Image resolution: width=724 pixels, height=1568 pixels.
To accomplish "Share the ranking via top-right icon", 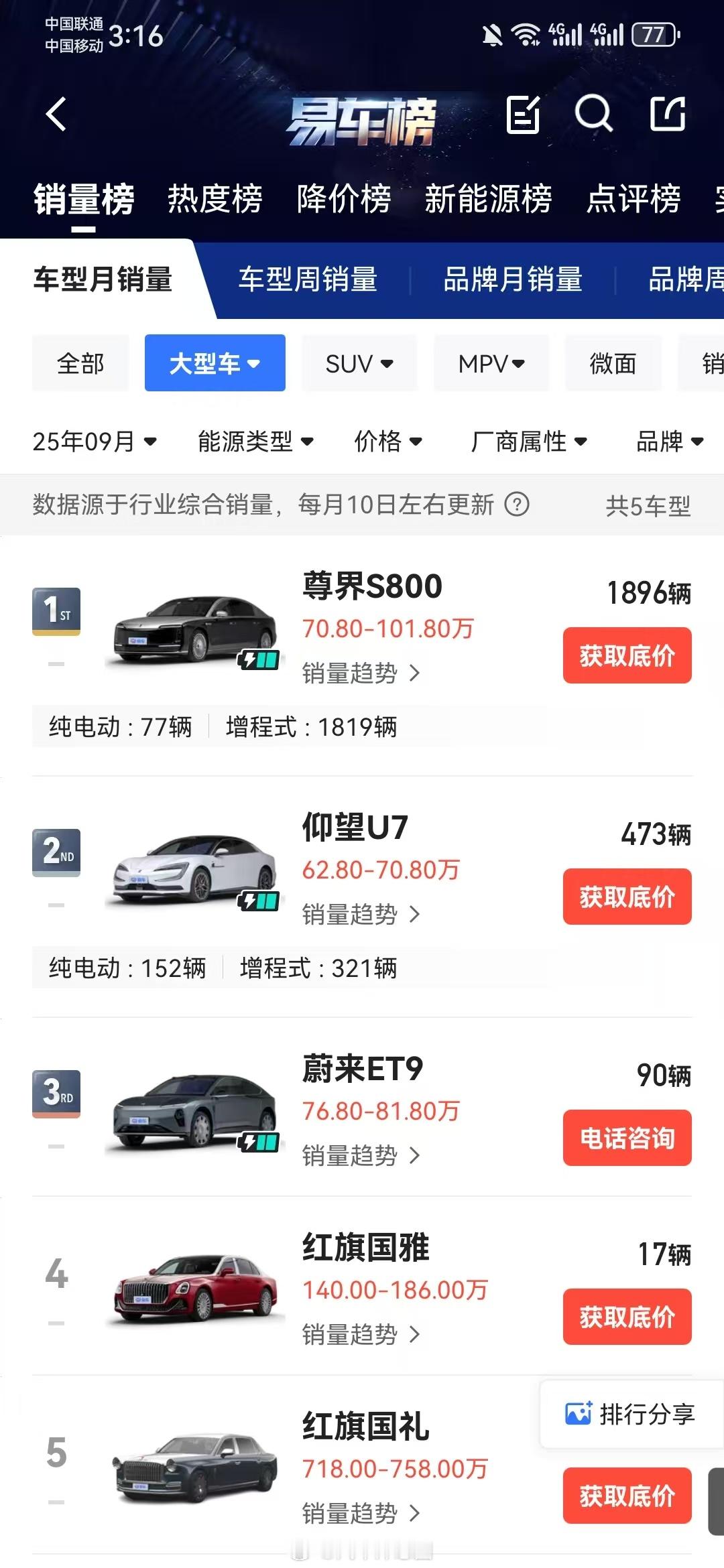I will (x=668, y=113).
